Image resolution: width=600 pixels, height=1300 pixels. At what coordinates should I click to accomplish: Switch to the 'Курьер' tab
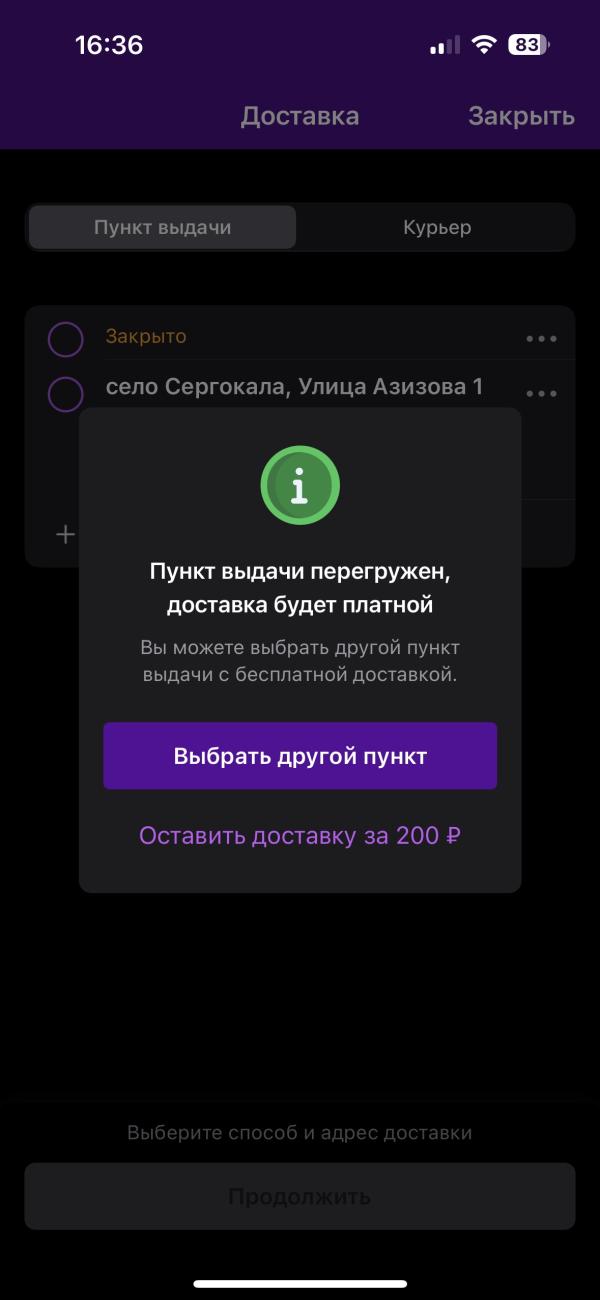tap(437, 228)
